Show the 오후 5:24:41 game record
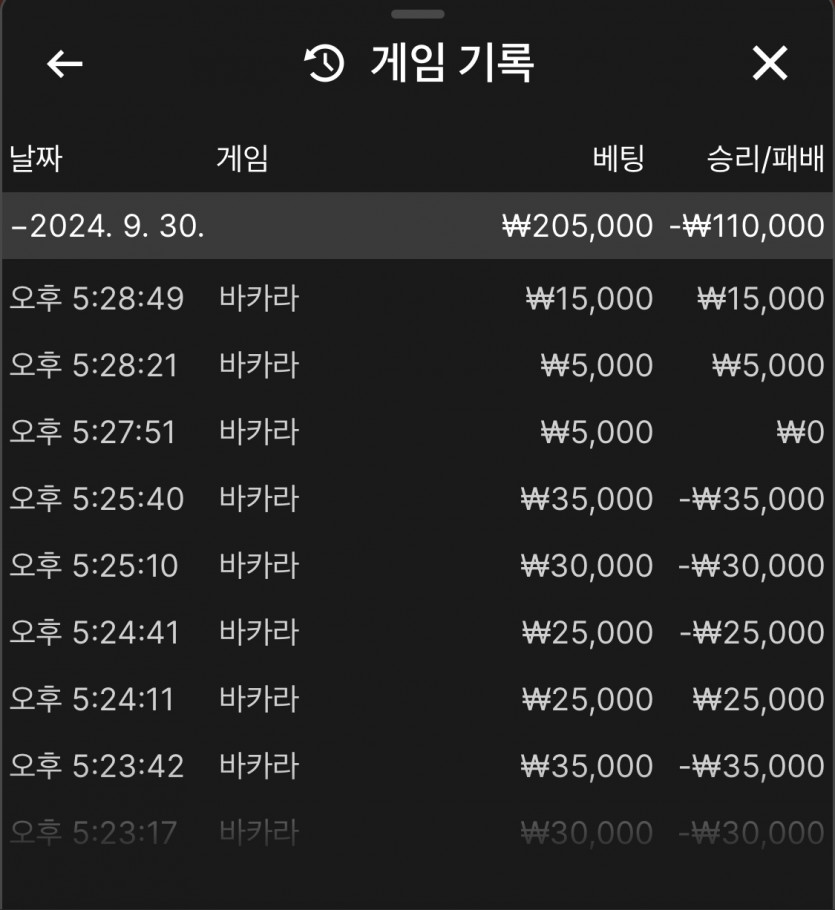835x910 pixels. 417,632
